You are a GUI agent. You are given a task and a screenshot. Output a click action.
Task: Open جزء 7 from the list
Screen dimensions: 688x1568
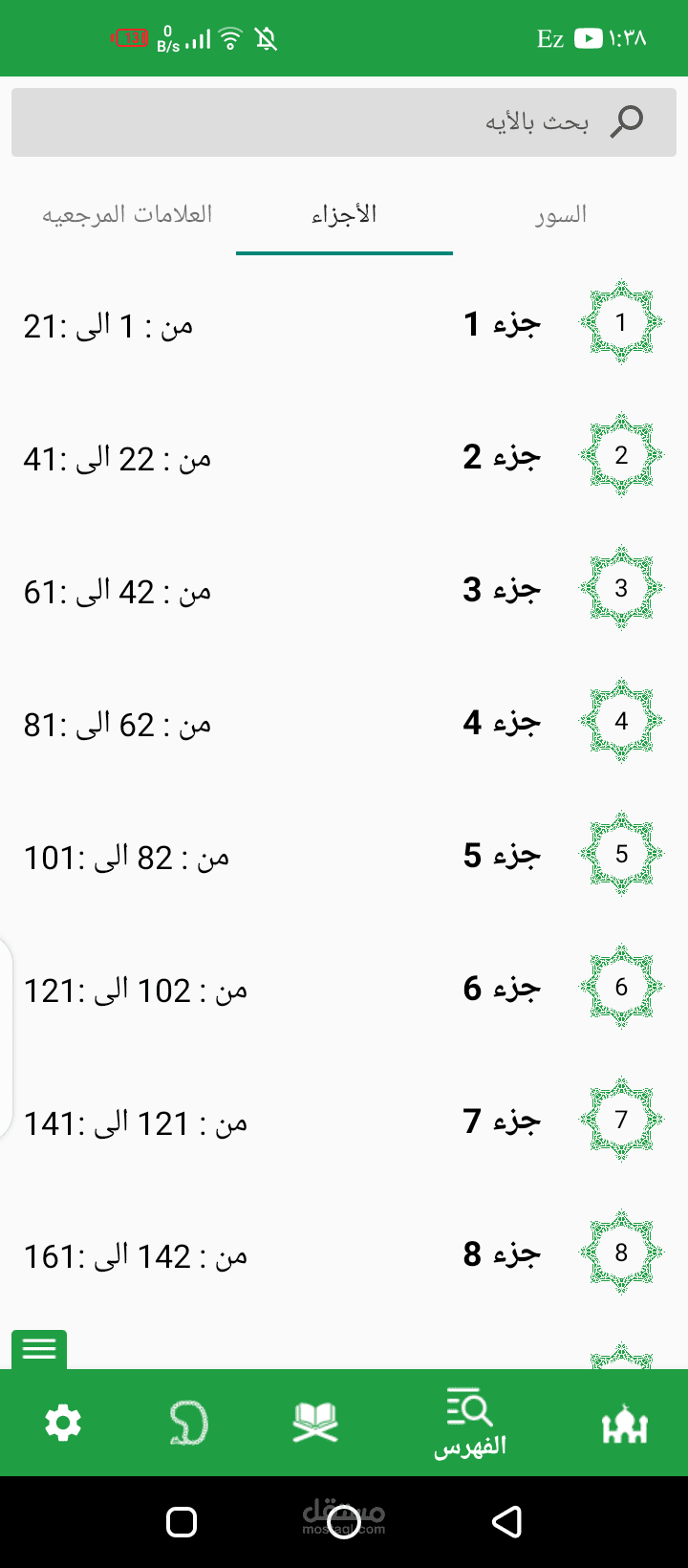pyautogui.click(x=344, y=1122)
